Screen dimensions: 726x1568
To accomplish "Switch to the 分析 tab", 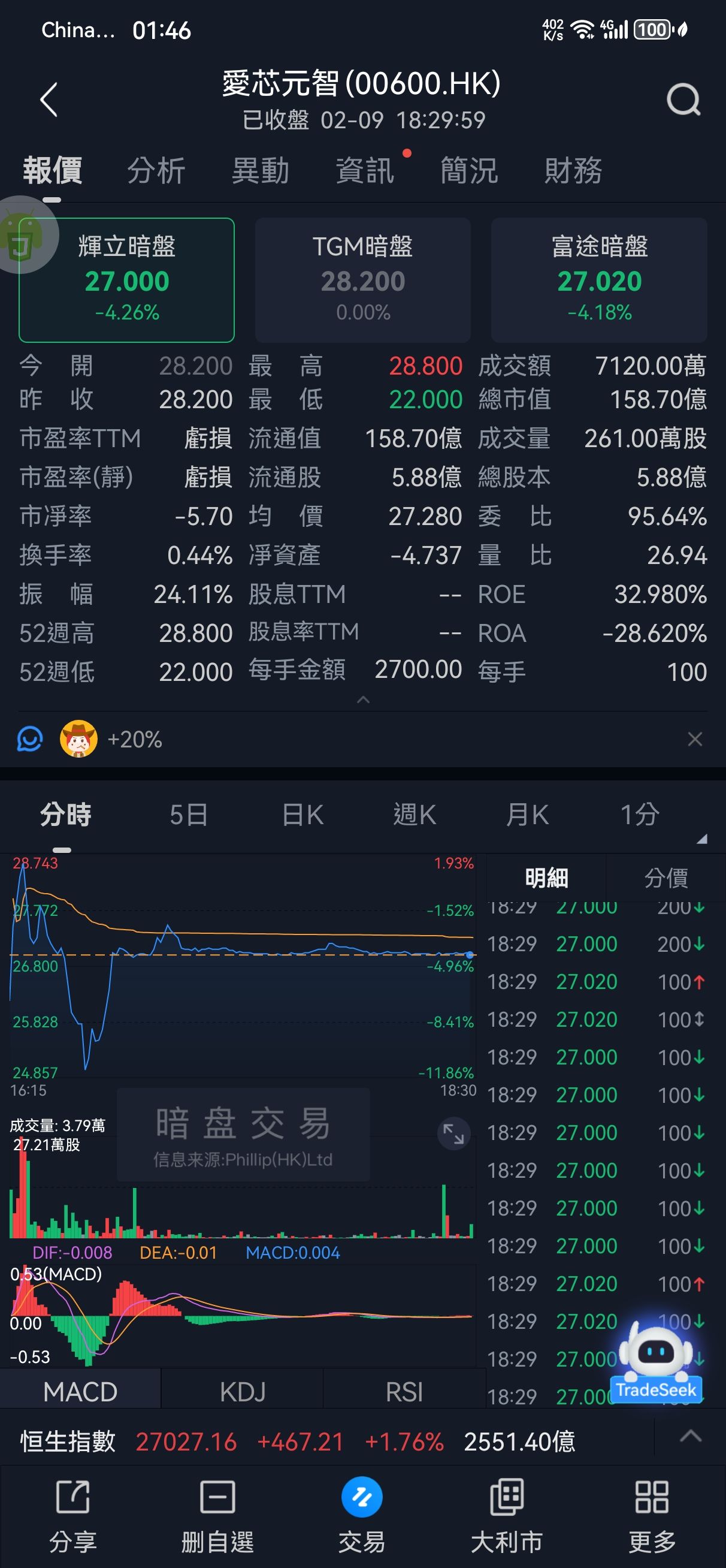I will click(x=156, y=170).
